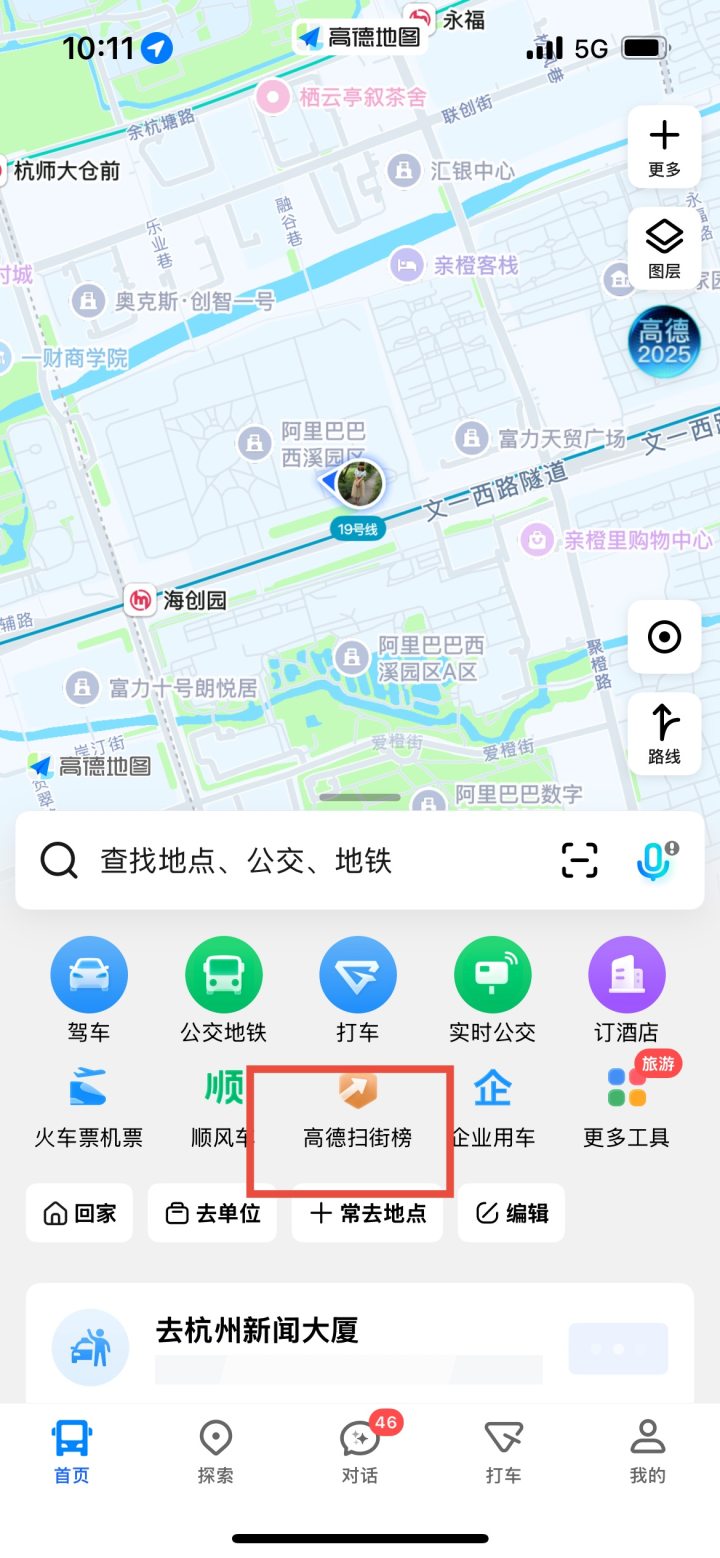Image resolution: width=720 pixels, height=1558 pixels.
Task: Select the 驾车 driving shortcut
Action: click(89, 988)
